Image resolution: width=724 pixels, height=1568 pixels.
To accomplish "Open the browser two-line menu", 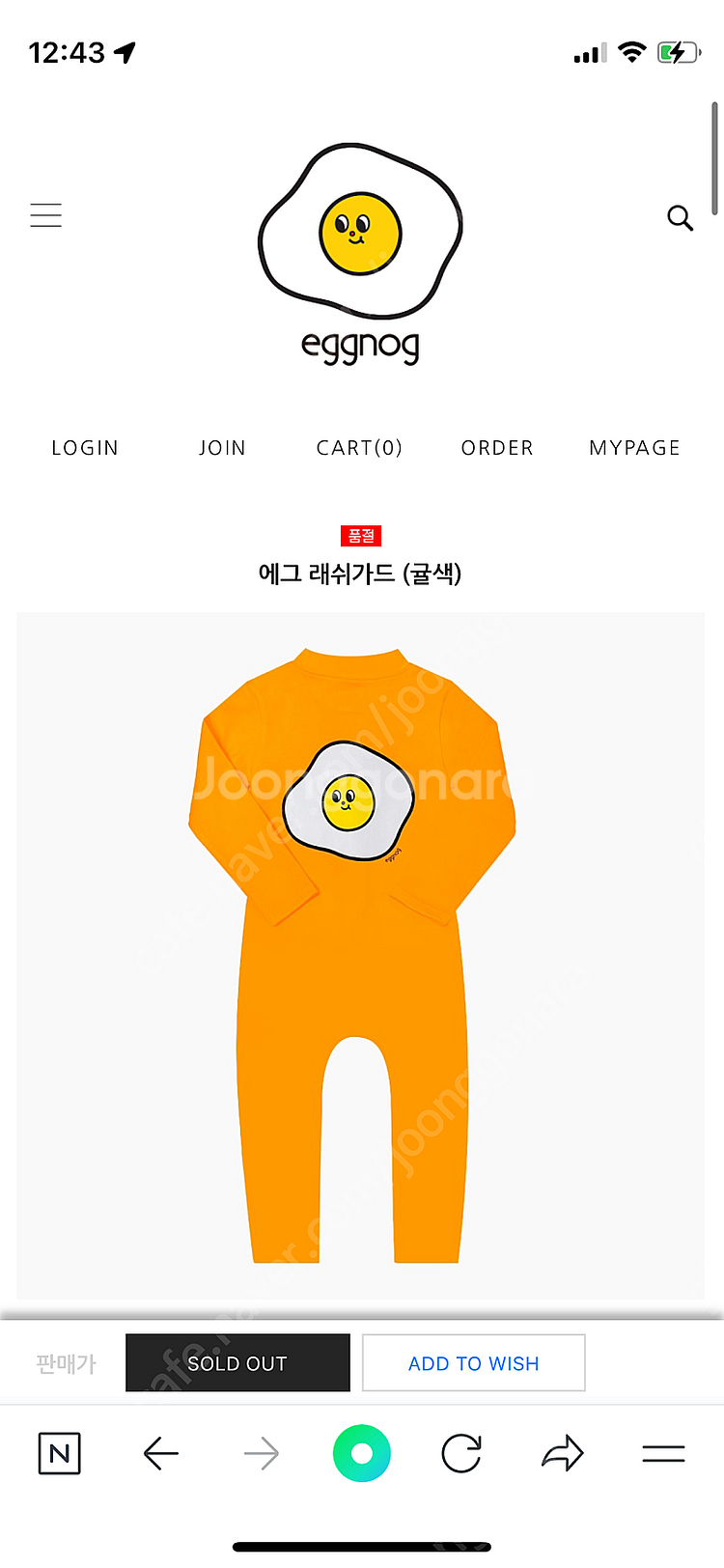I will pos(663,1453).
